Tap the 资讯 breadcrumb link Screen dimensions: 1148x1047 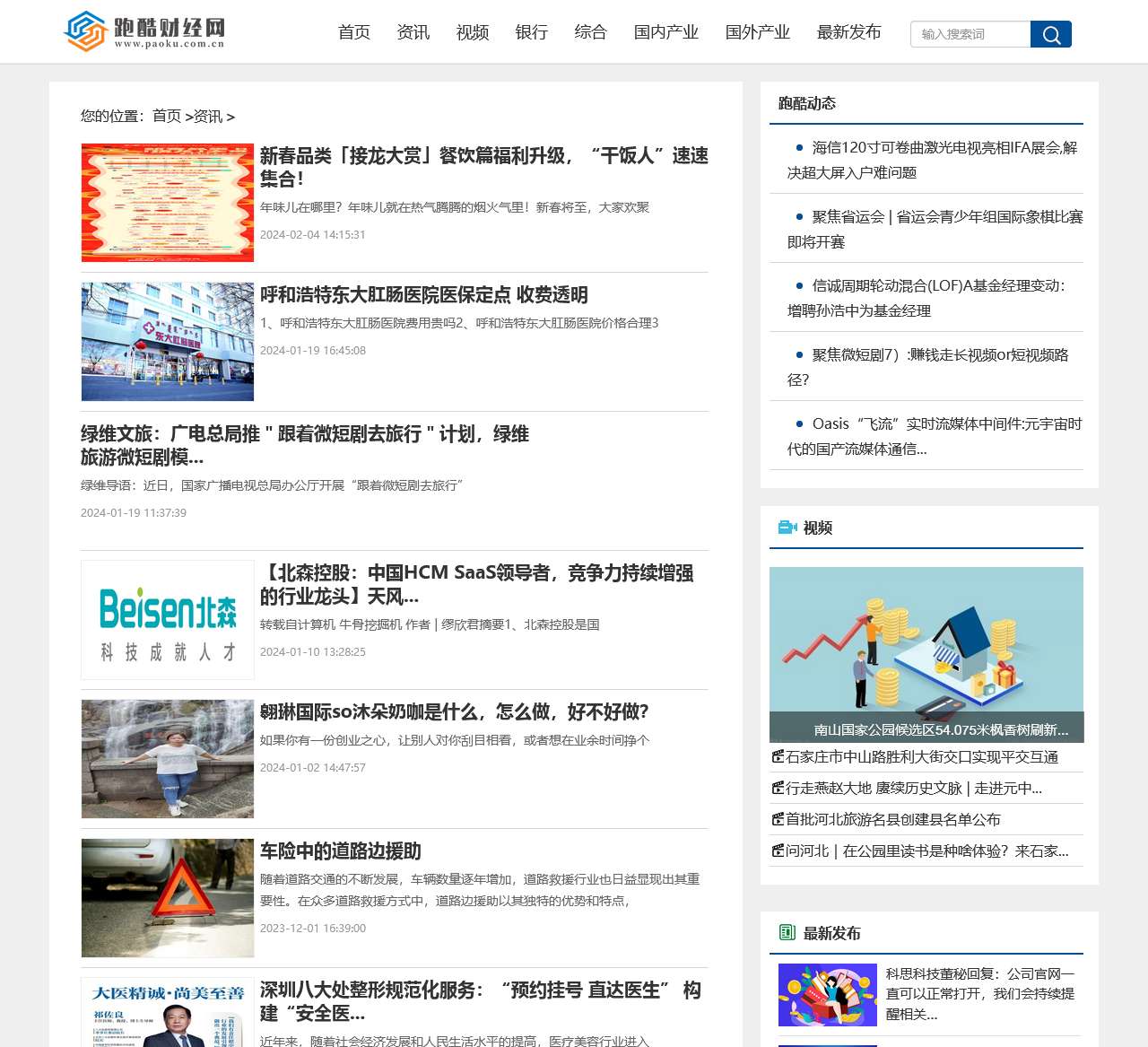point(208,117)
